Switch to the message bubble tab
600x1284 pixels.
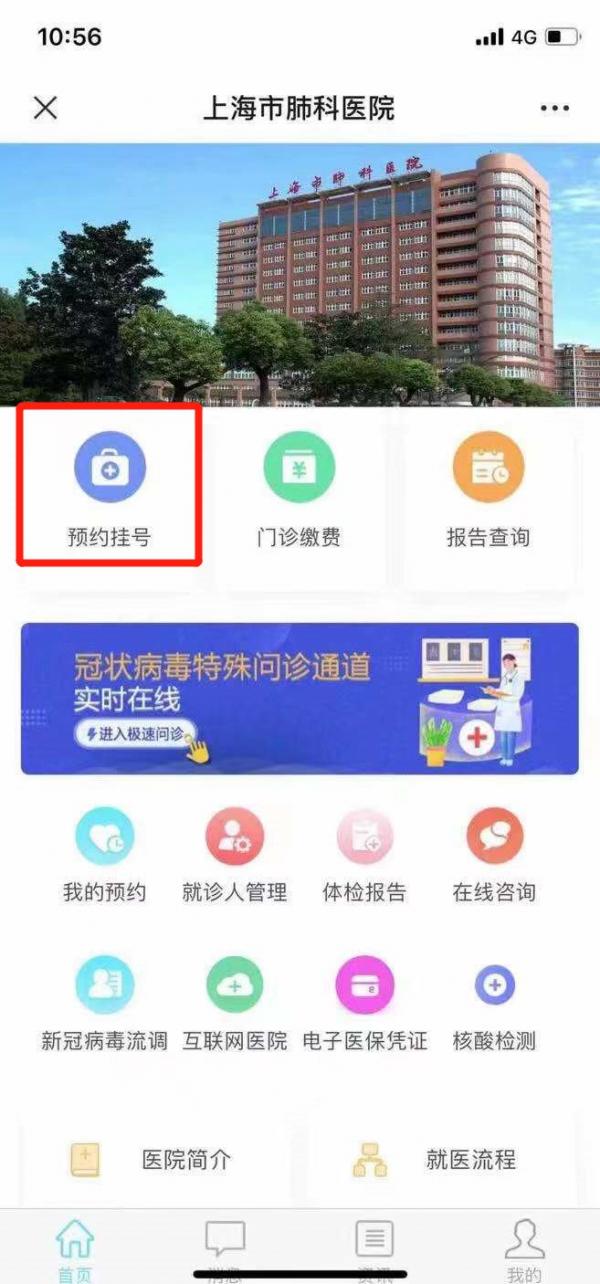(x=225, y=1248)
